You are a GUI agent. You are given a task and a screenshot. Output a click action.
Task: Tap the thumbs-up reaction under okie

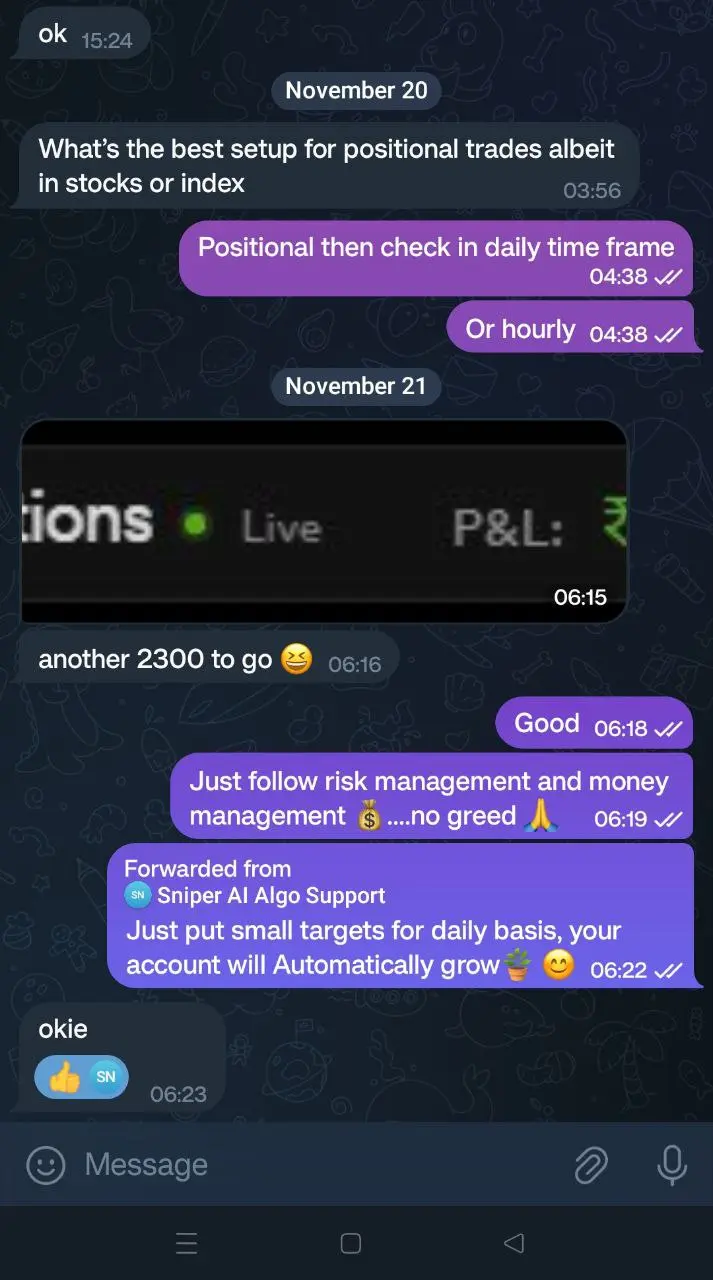click(x=82, y=1077)
